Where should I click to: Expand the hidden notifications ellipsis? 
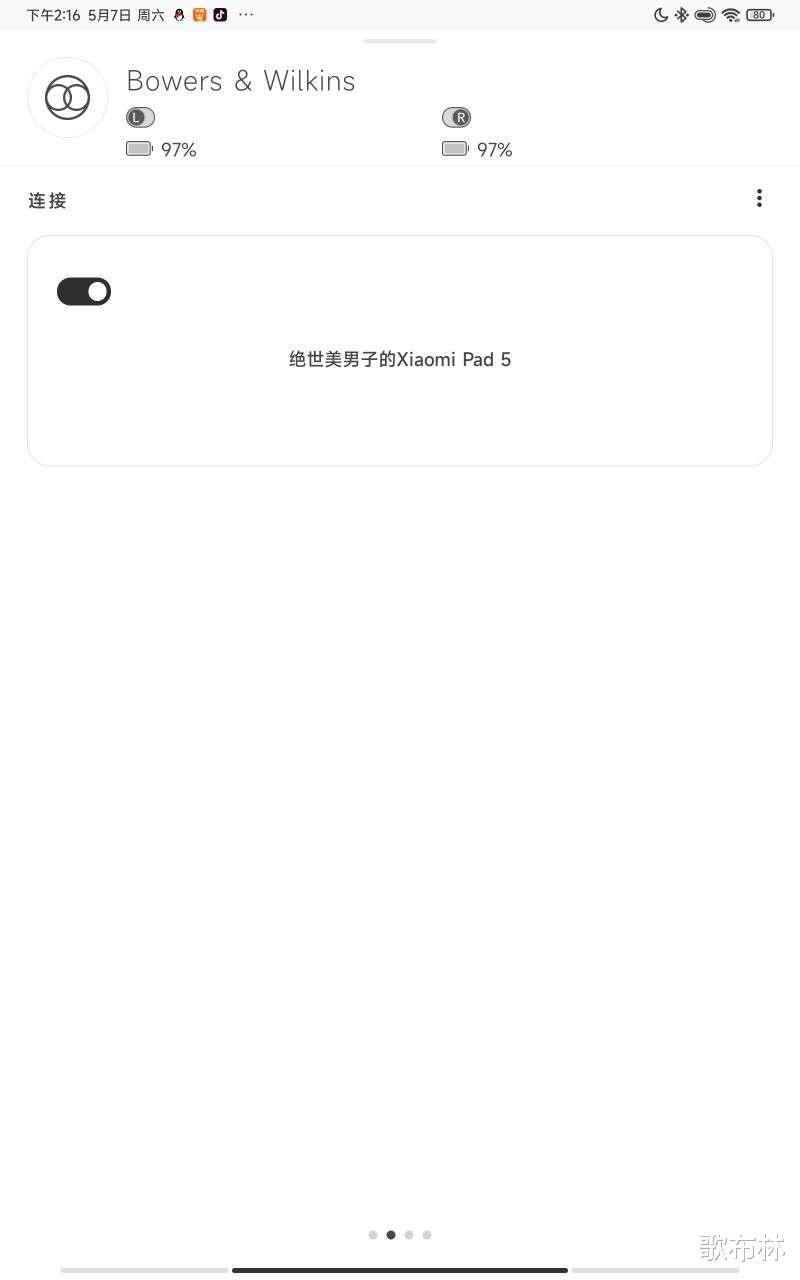246,15
